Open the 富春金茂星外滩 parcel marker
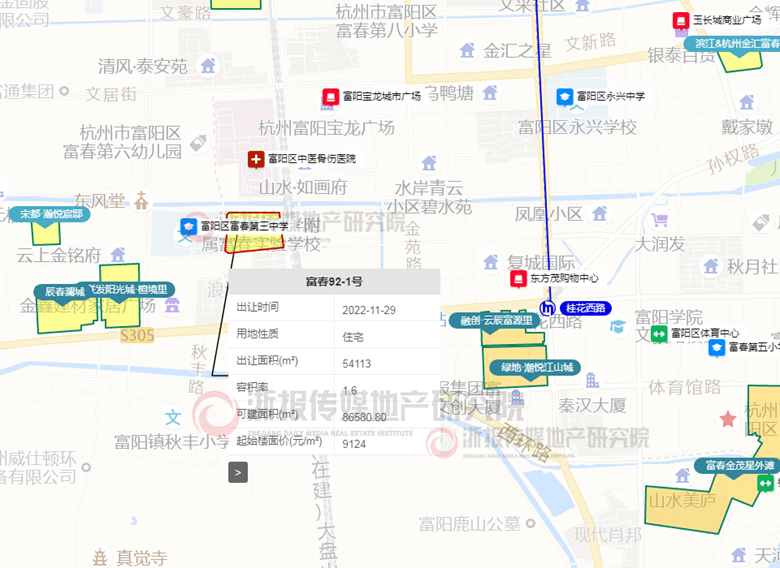 [739, 465]
